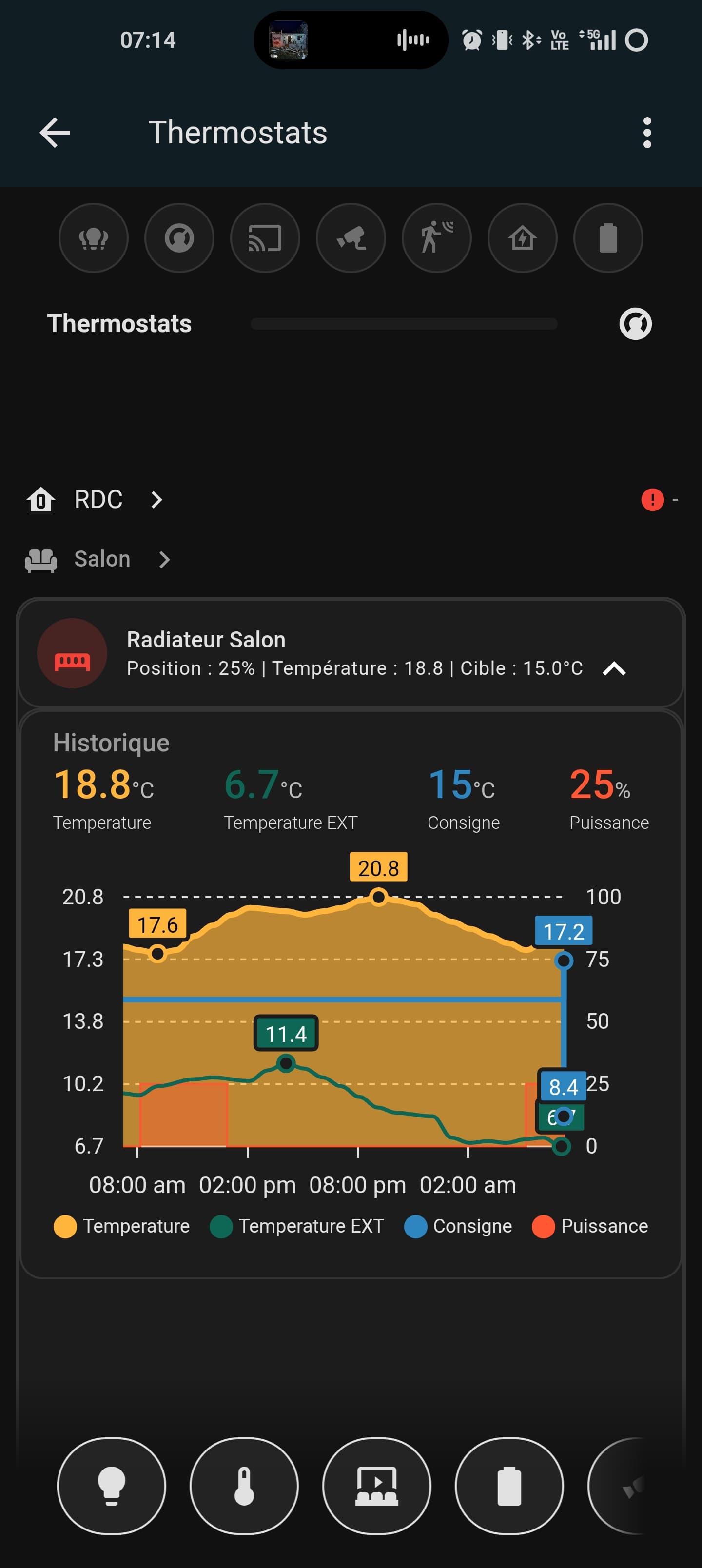Open the lights group chip at top

pos(93,238)
